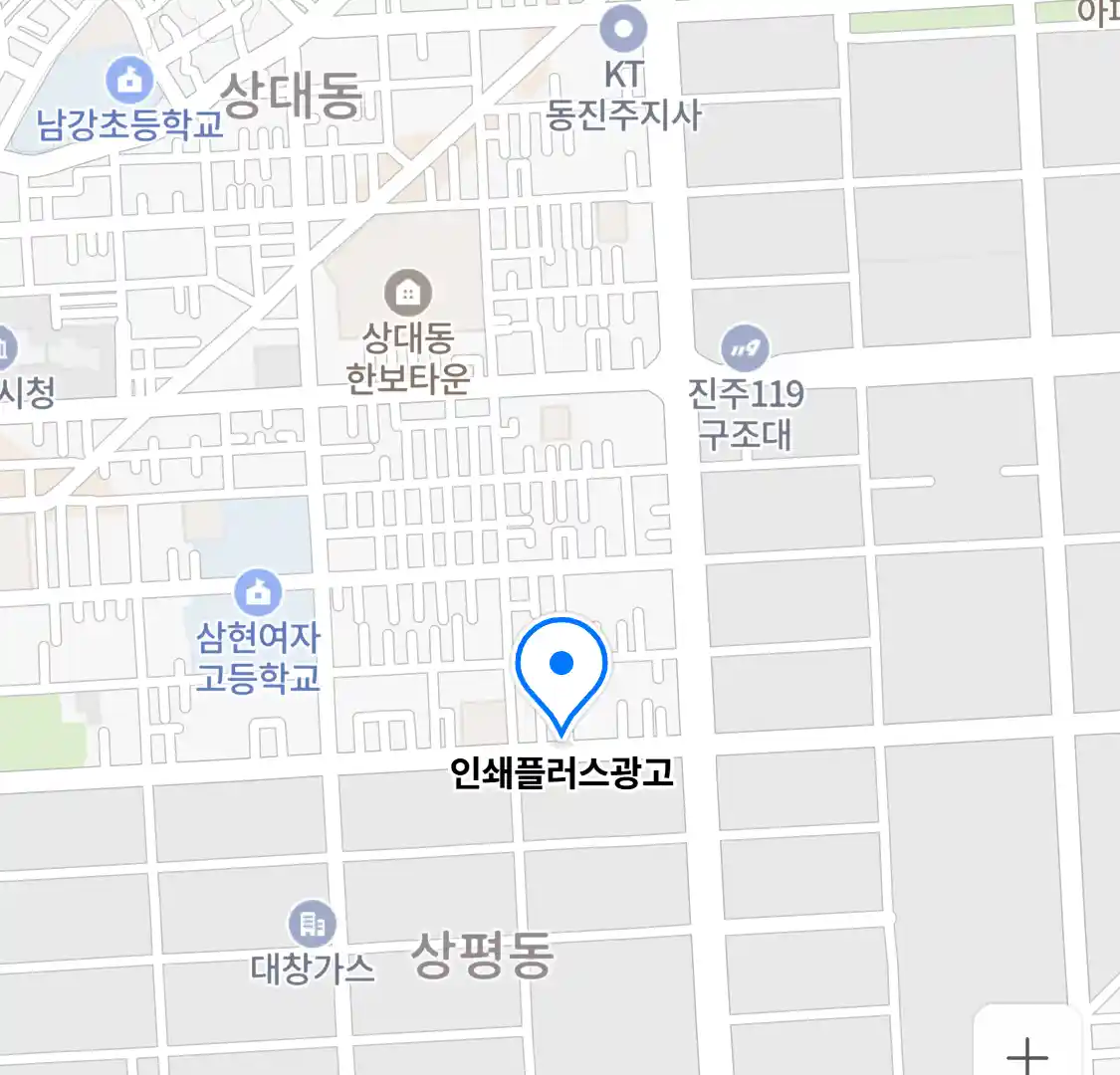Image resolution: width=1120 pixels, height=1075 pixels.
Task: Open the 진주119 구조대 map marker
Action: click(x=745, y=349)
